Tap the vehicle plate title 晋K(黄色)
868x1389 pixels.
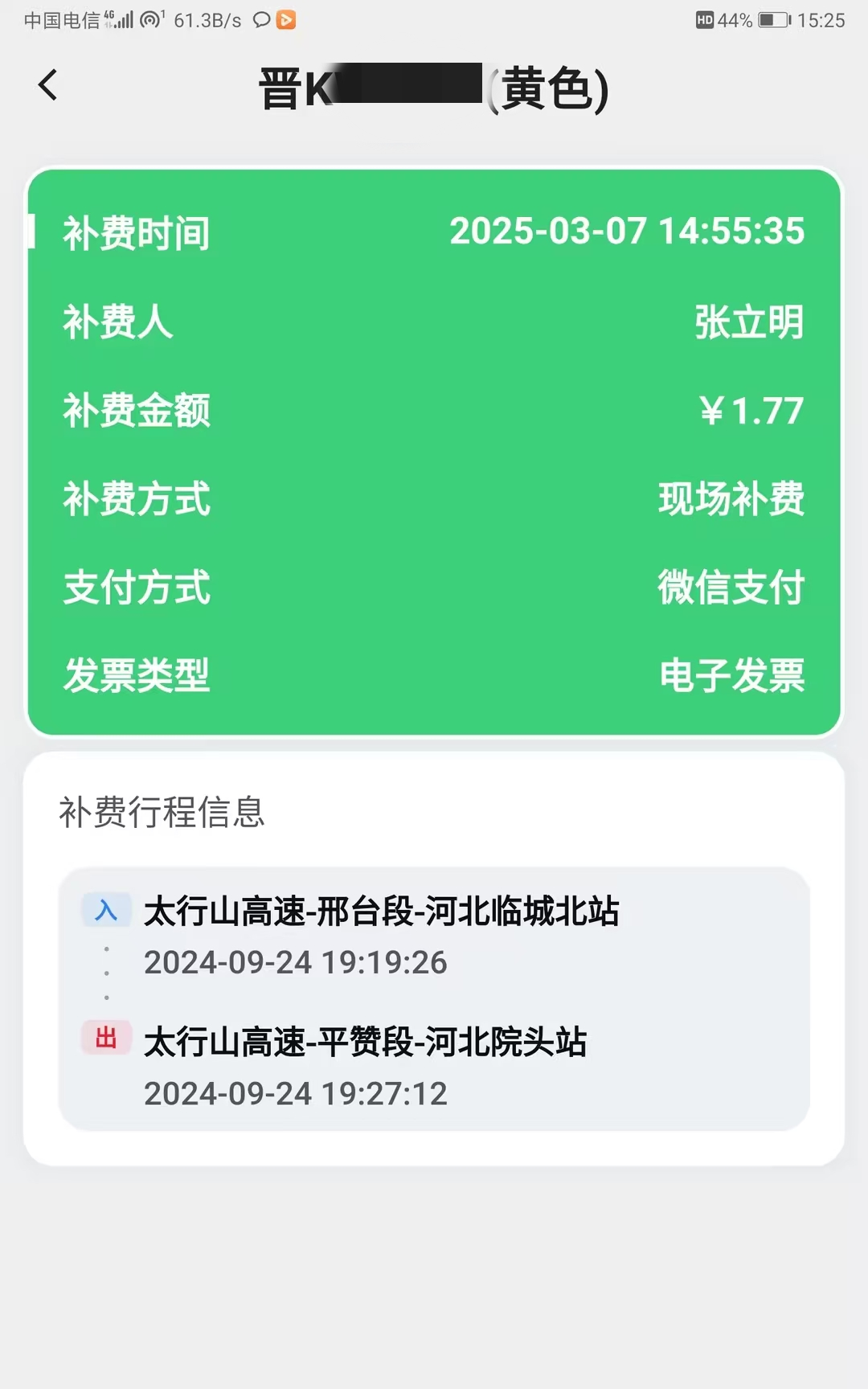point(434,88)
